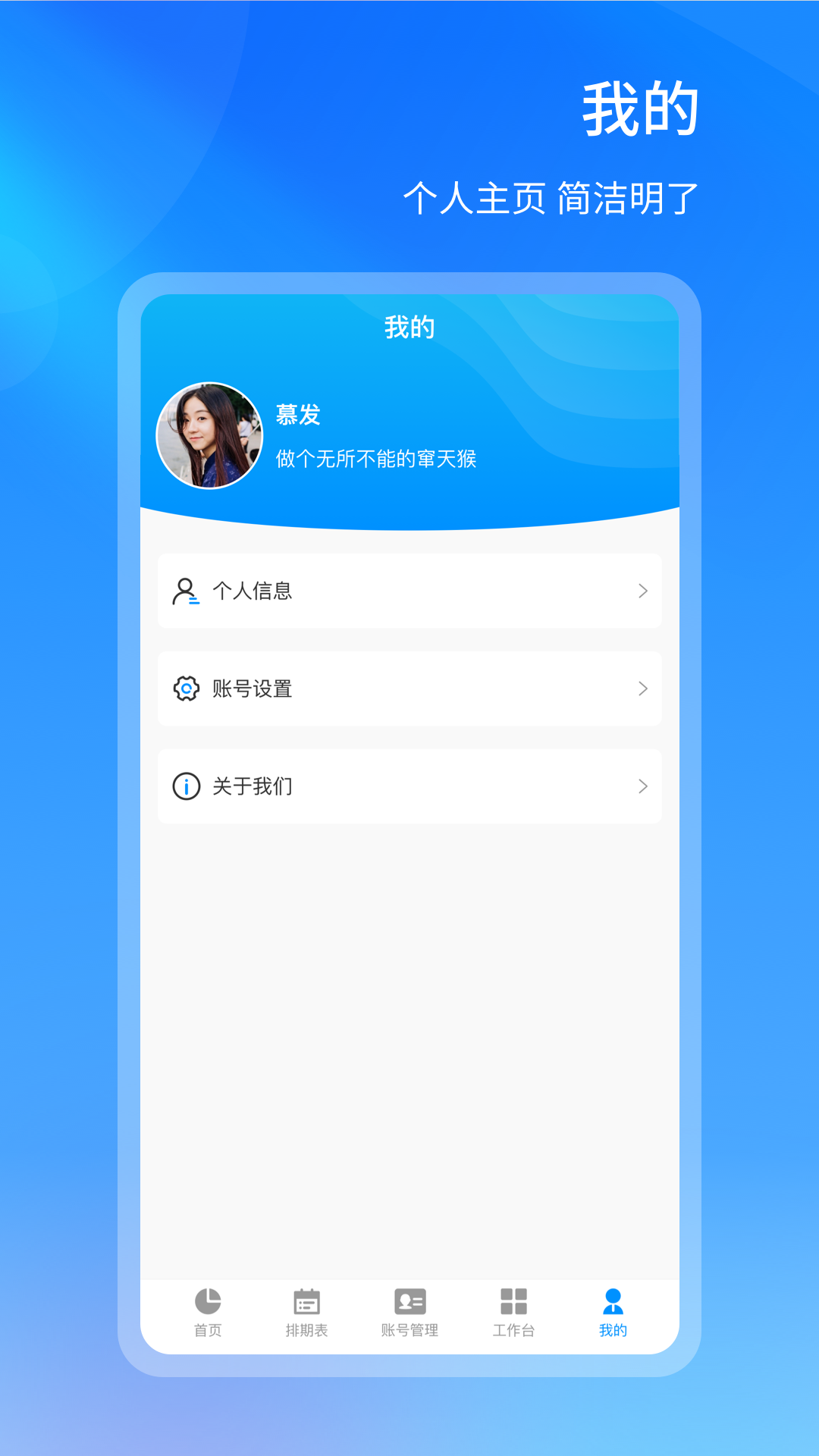The width and height of the screenshot is (819, 1456).
Task: Expand the 关于我们 chevron
Action: click(642, 786)
